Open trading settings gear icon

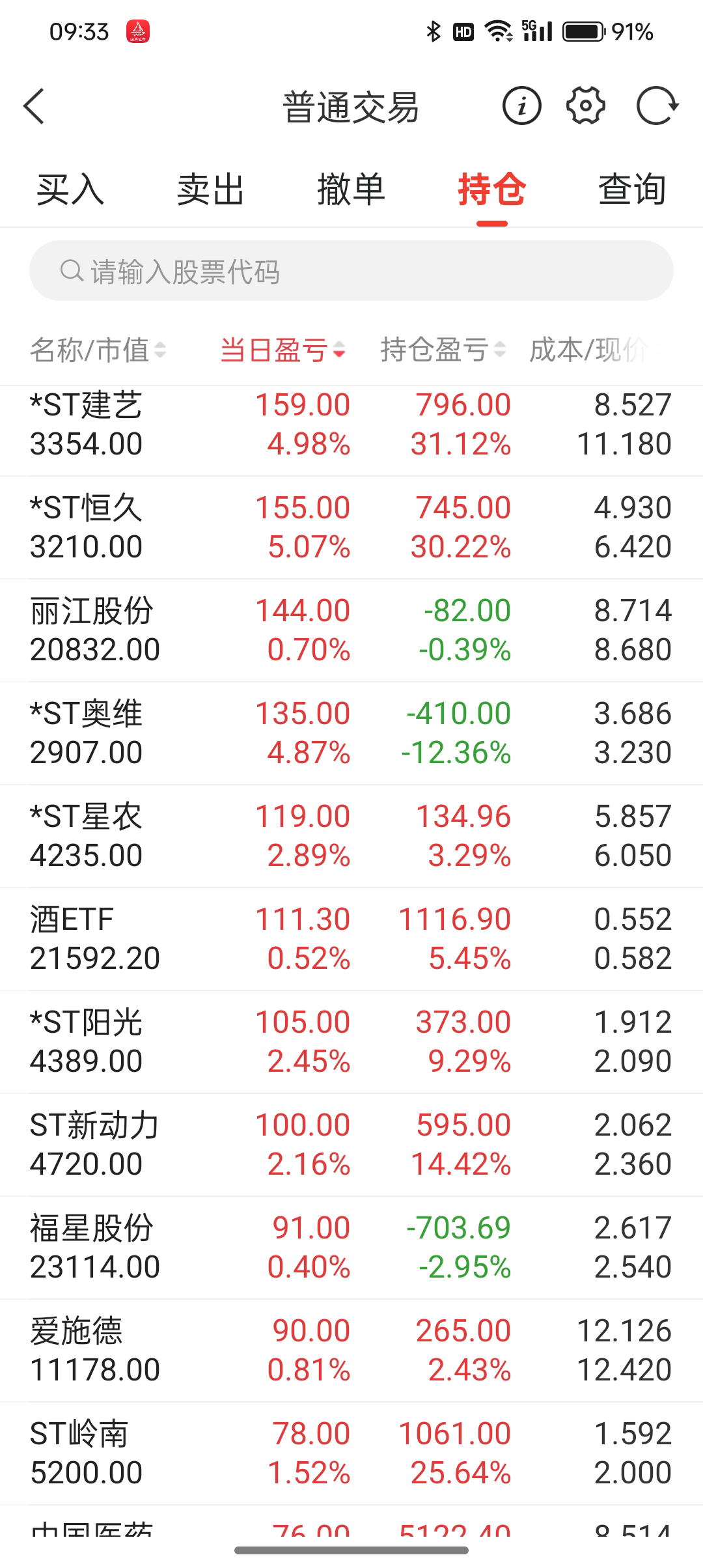tap(586, 106)
